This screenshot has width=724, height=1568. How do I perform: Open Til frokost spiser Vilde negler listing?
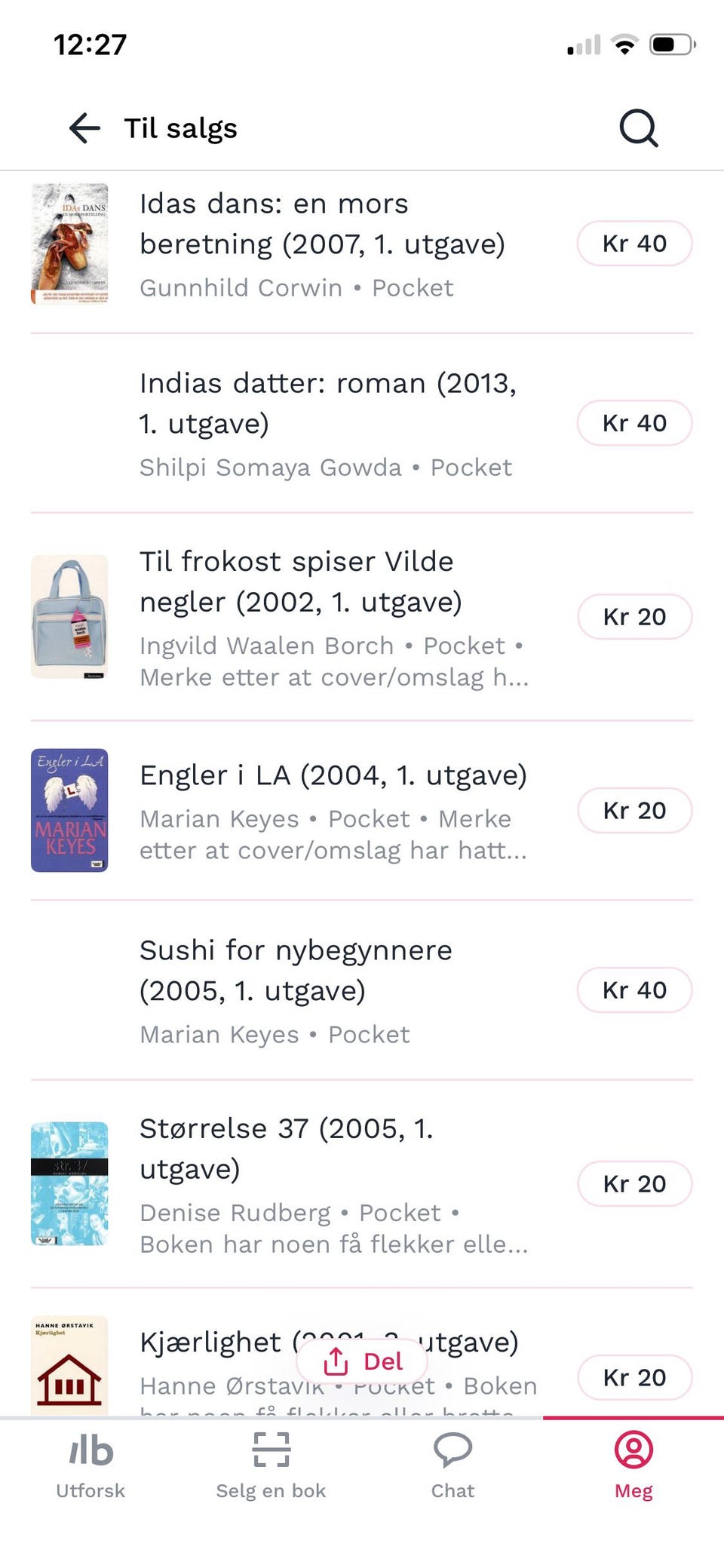(x=333, y=617)
